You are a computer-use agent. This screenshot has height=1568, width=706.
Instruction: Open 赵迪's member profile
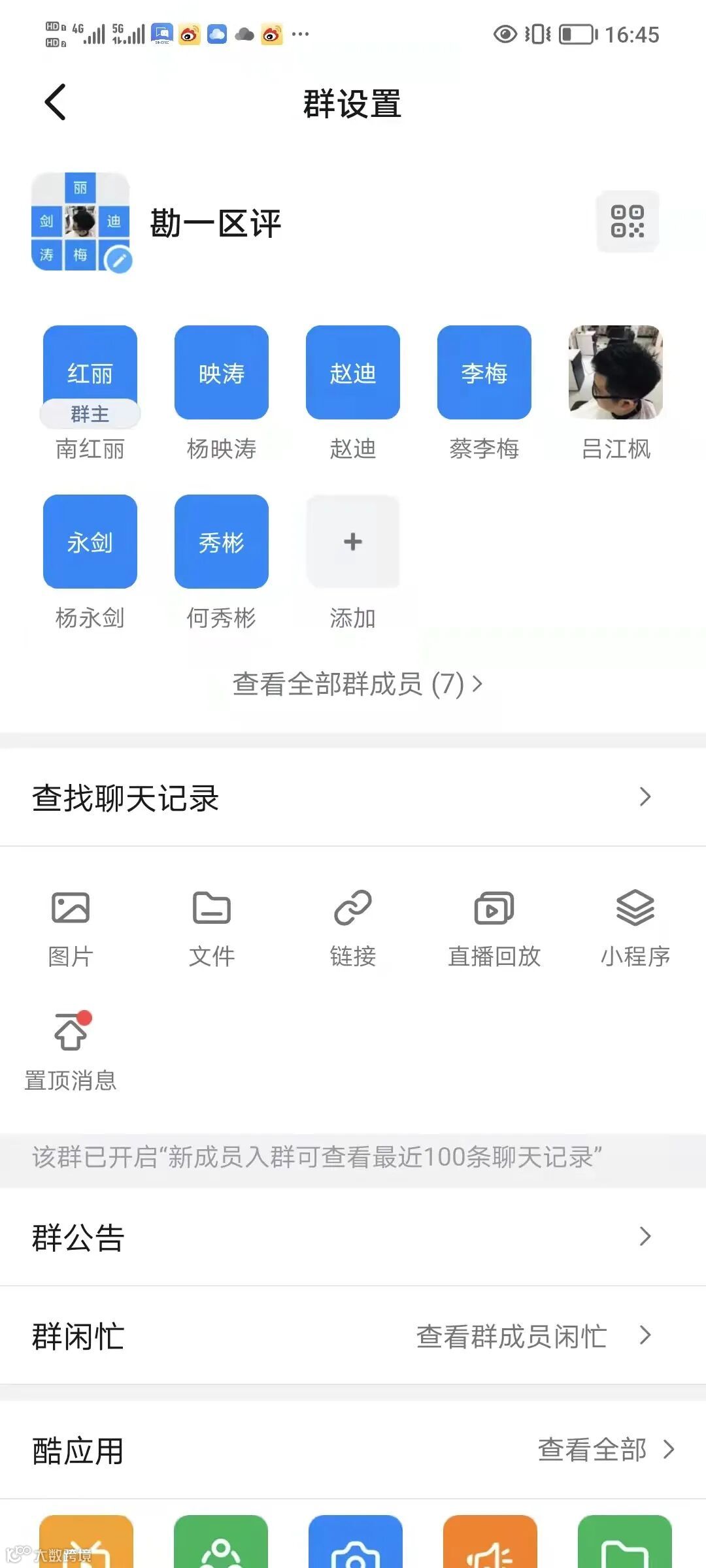[353, 374]
